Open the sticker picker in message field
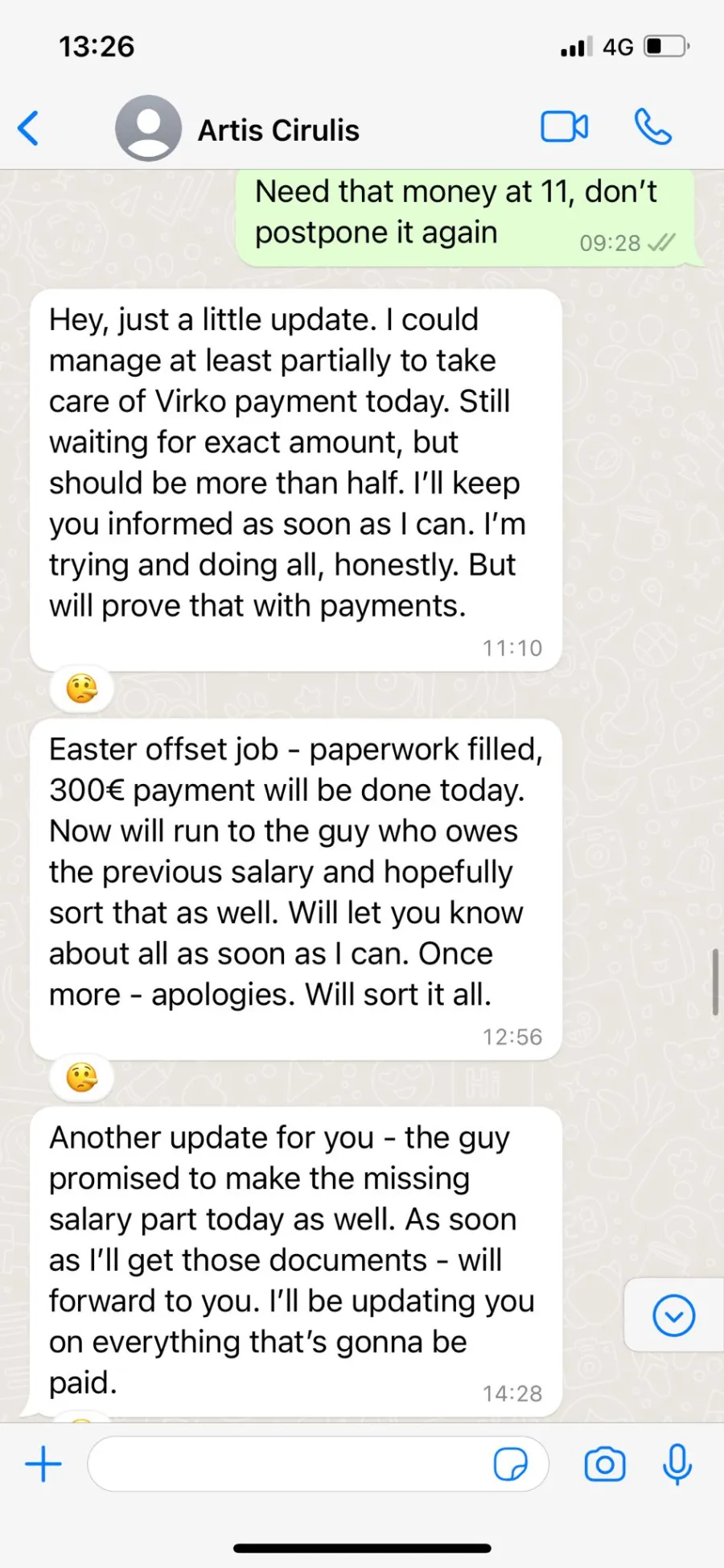 point(510,1464)
